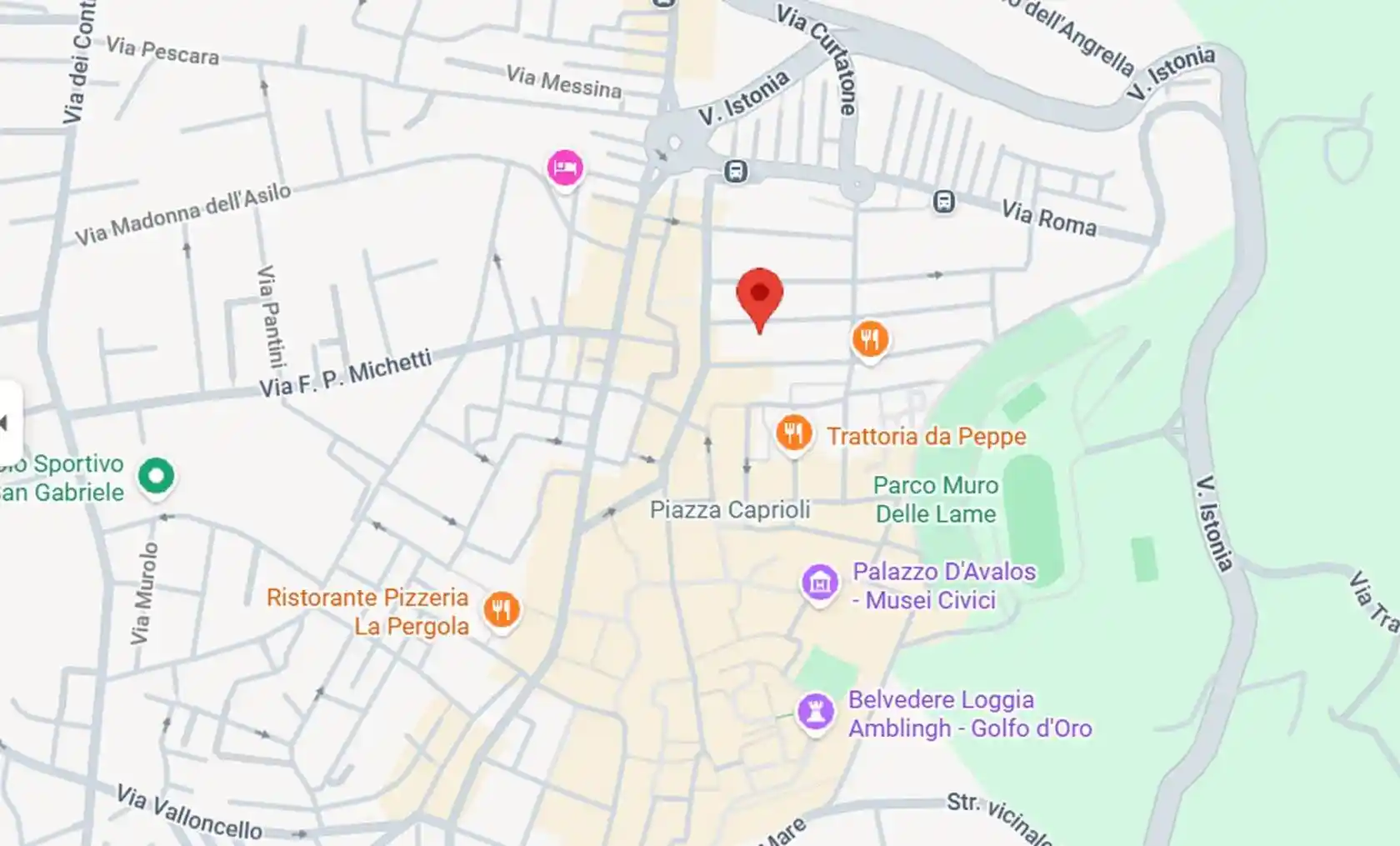Select Parco Muro Delle Lame label
The image size is (1400, 846).
click(935, 499)
